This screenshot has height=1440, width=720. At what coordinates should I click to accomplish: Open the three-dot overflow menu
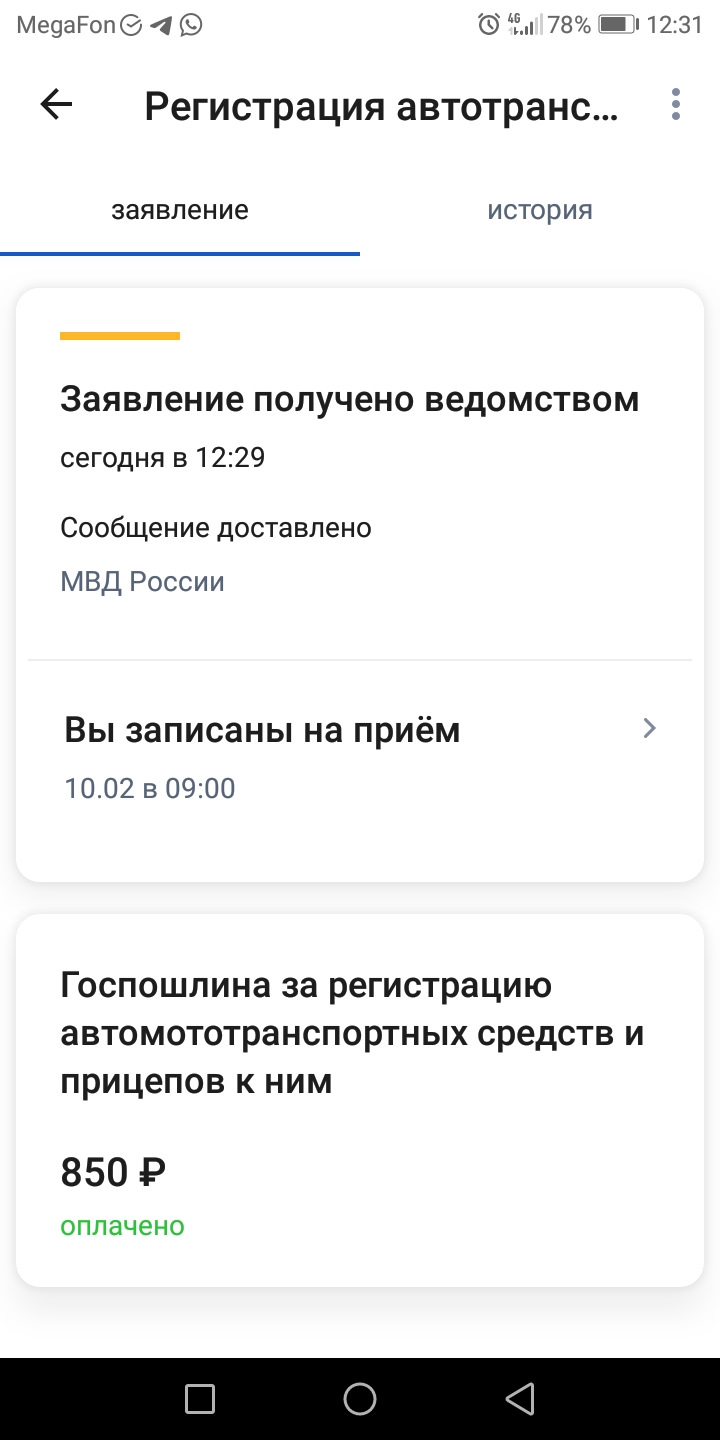point(676,105)
